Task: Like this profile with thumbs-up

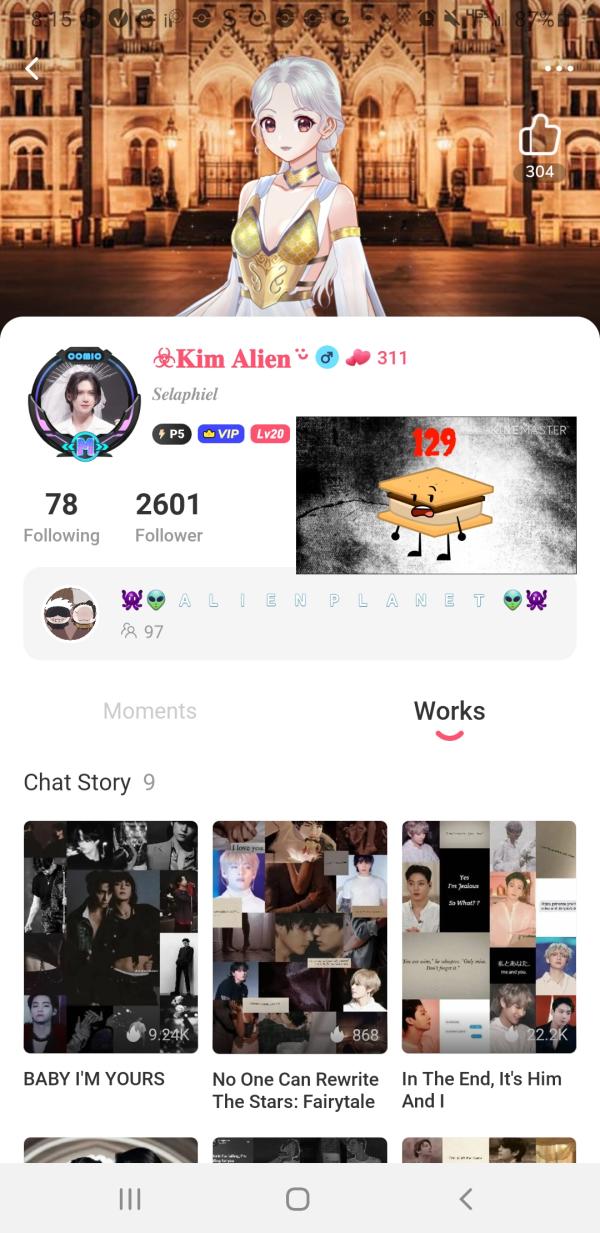Action: click(x=540, y=136)
